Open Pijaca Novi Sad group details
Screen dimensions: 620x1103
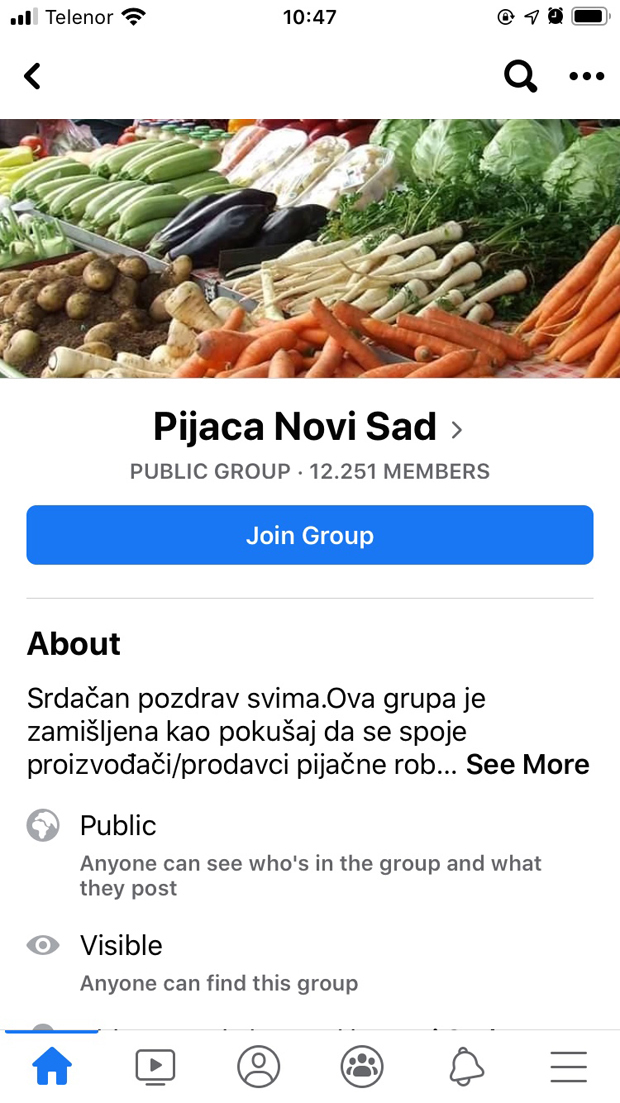(309, 428)
